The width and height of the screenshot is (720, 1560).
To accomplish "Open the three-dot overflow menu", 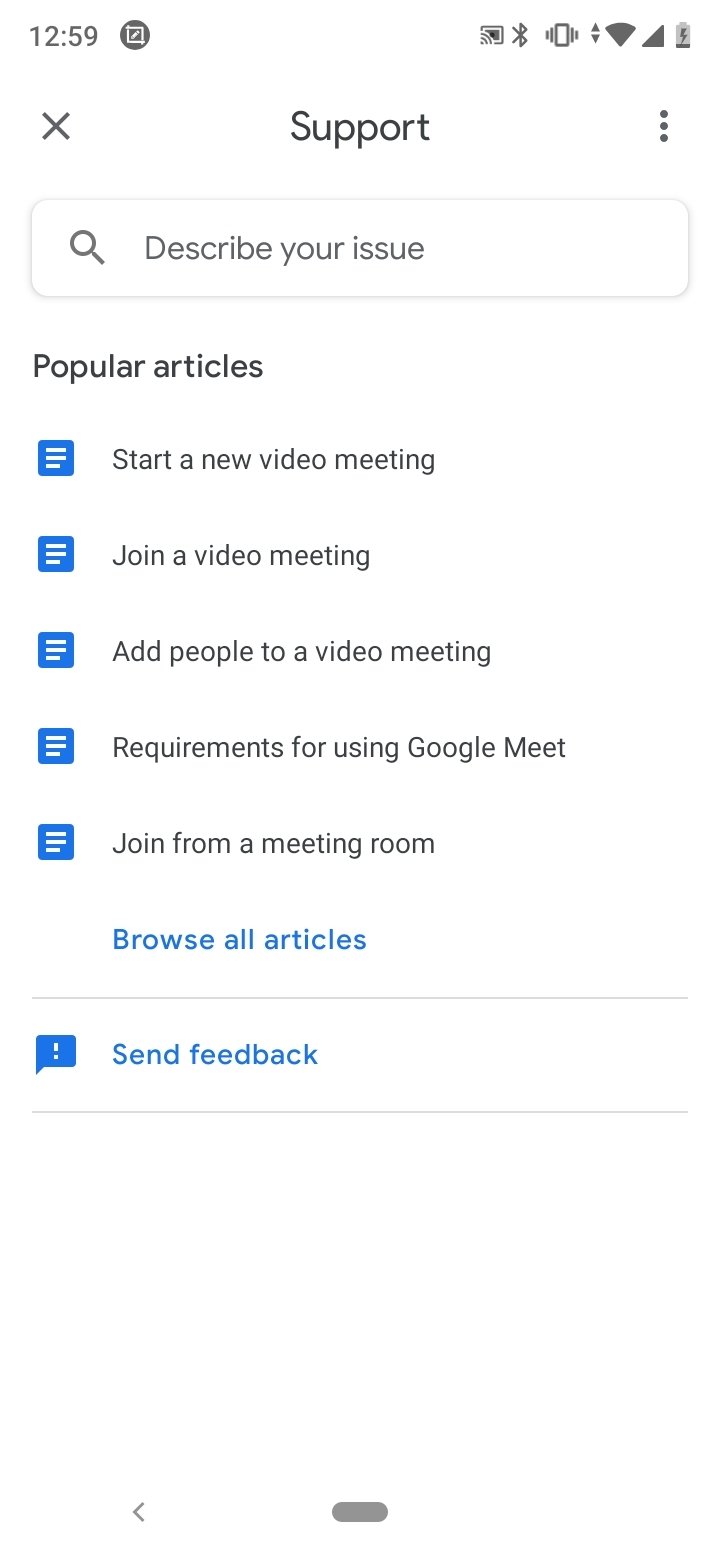I will 663,127.
